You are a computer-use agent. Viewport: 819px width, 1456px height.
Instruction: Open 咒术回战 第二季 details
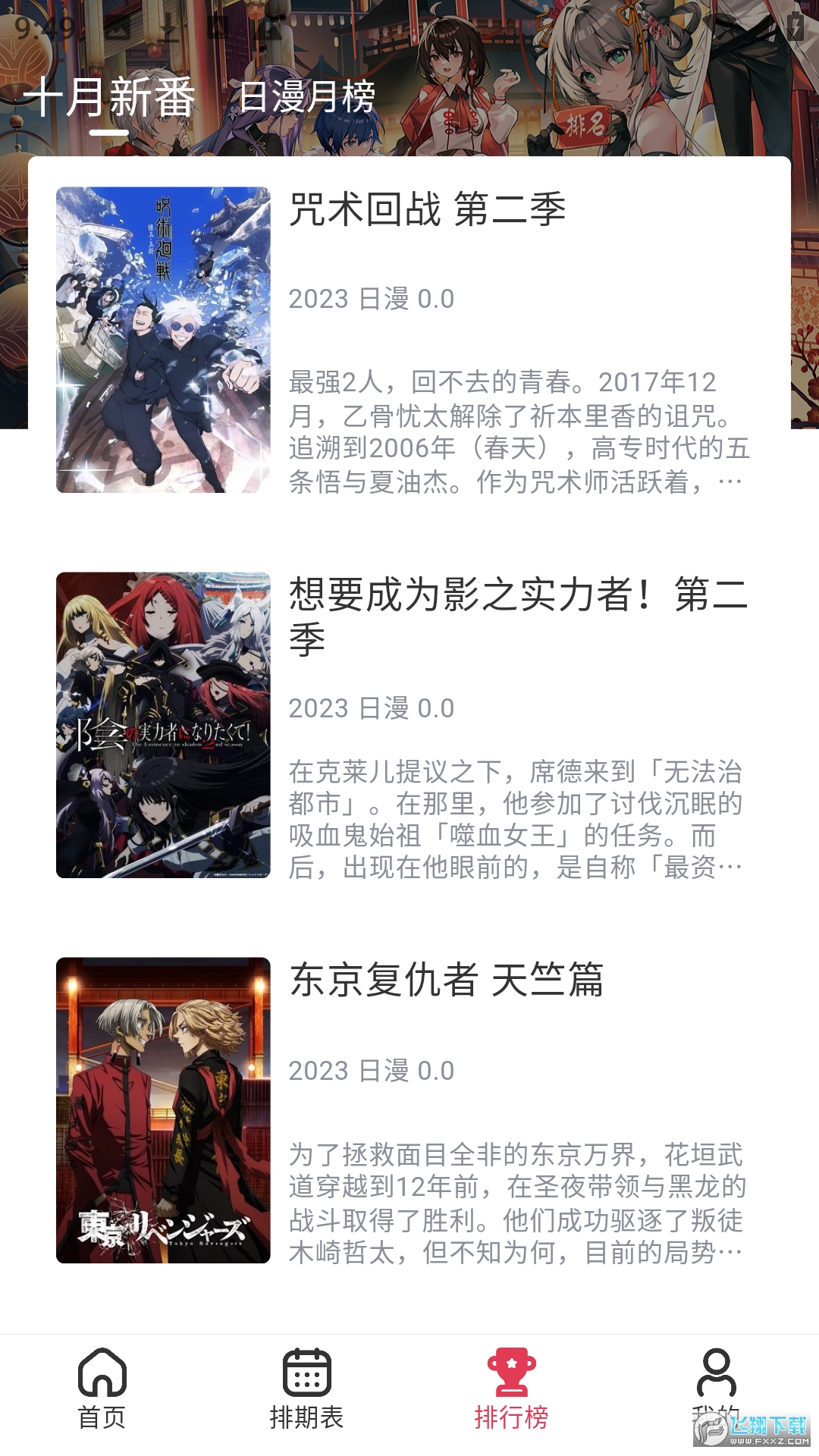[427, 209]
